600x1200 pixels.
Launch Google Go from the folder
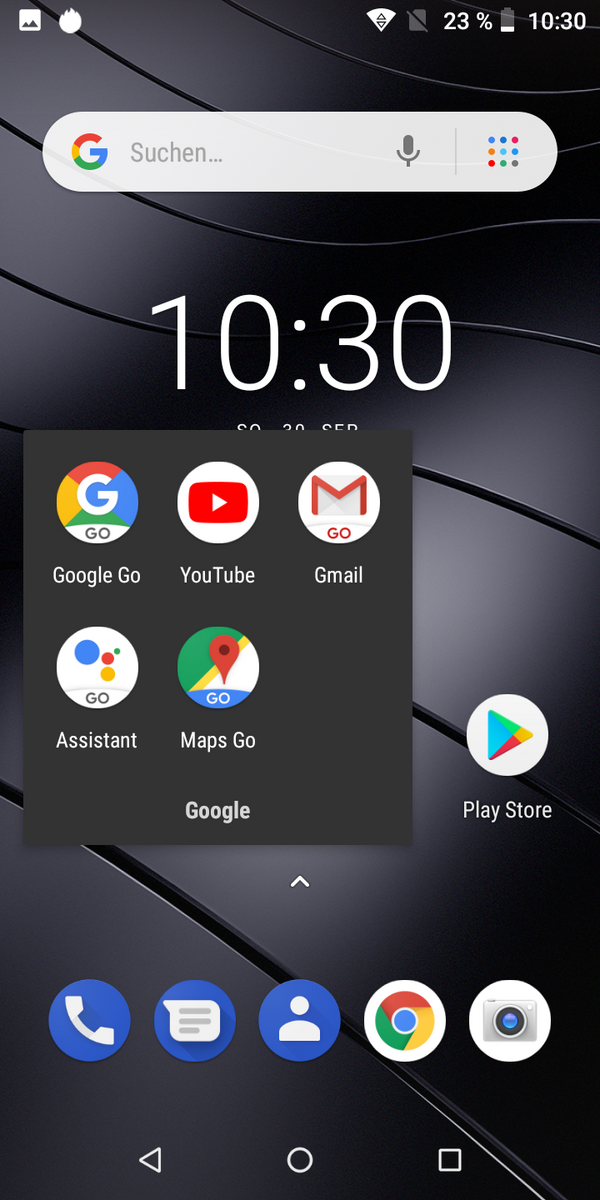[97, 503]
